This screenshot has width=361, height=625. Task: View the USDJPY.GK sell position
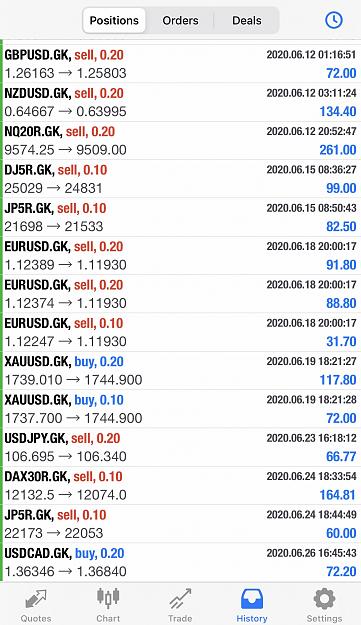(180, 447)
